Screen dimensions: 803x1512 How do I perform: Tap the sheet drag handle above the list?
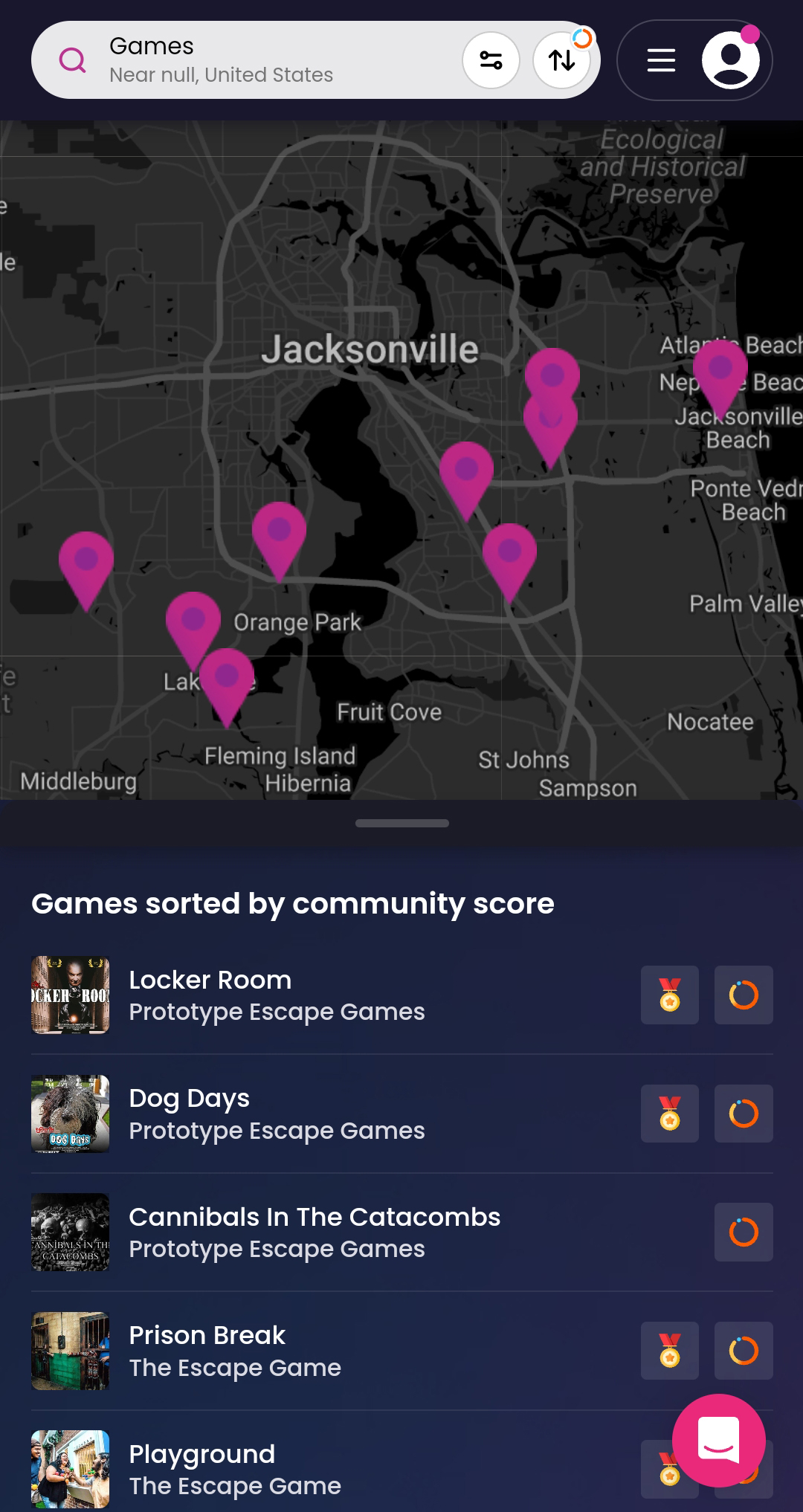[401, 823]
